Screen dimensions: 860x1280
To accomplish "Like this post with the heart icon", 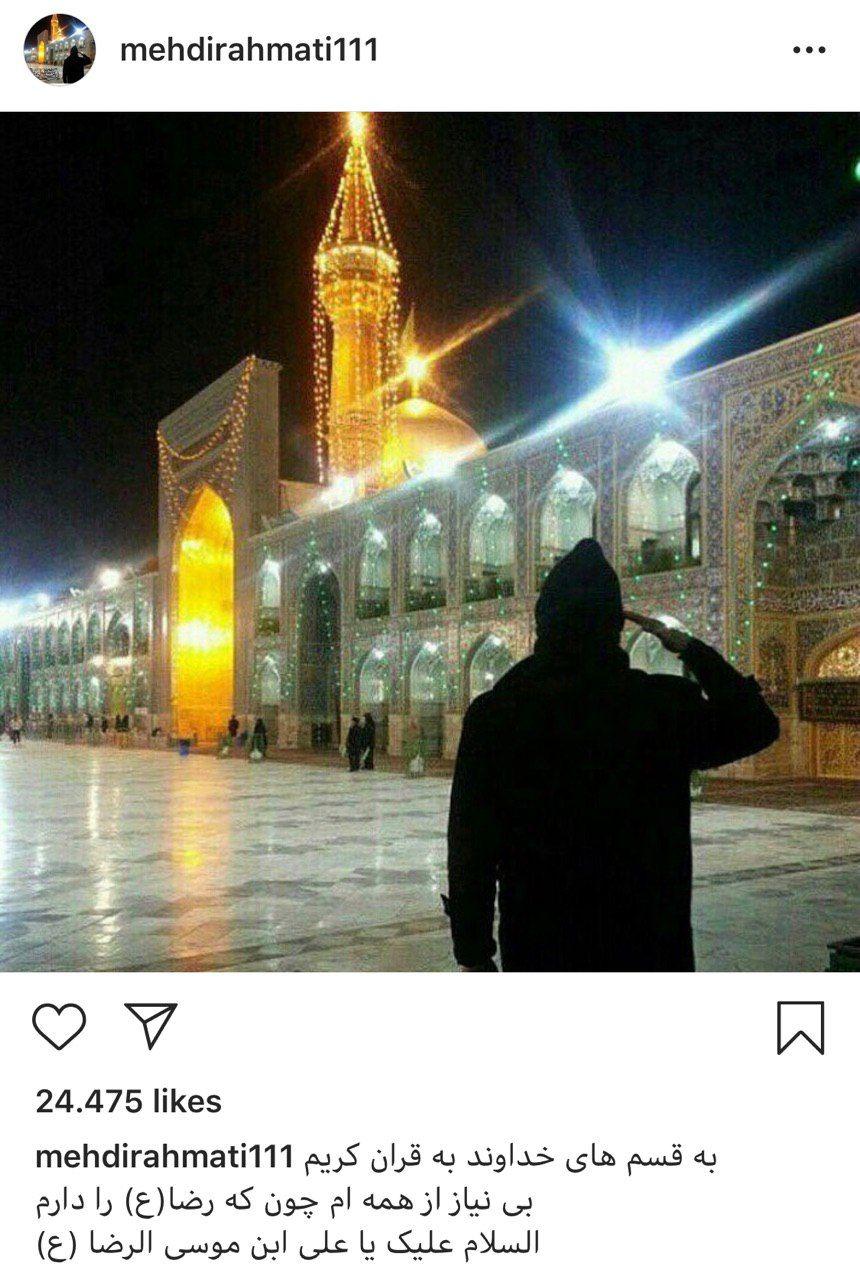I will (x=59, y=1026).
